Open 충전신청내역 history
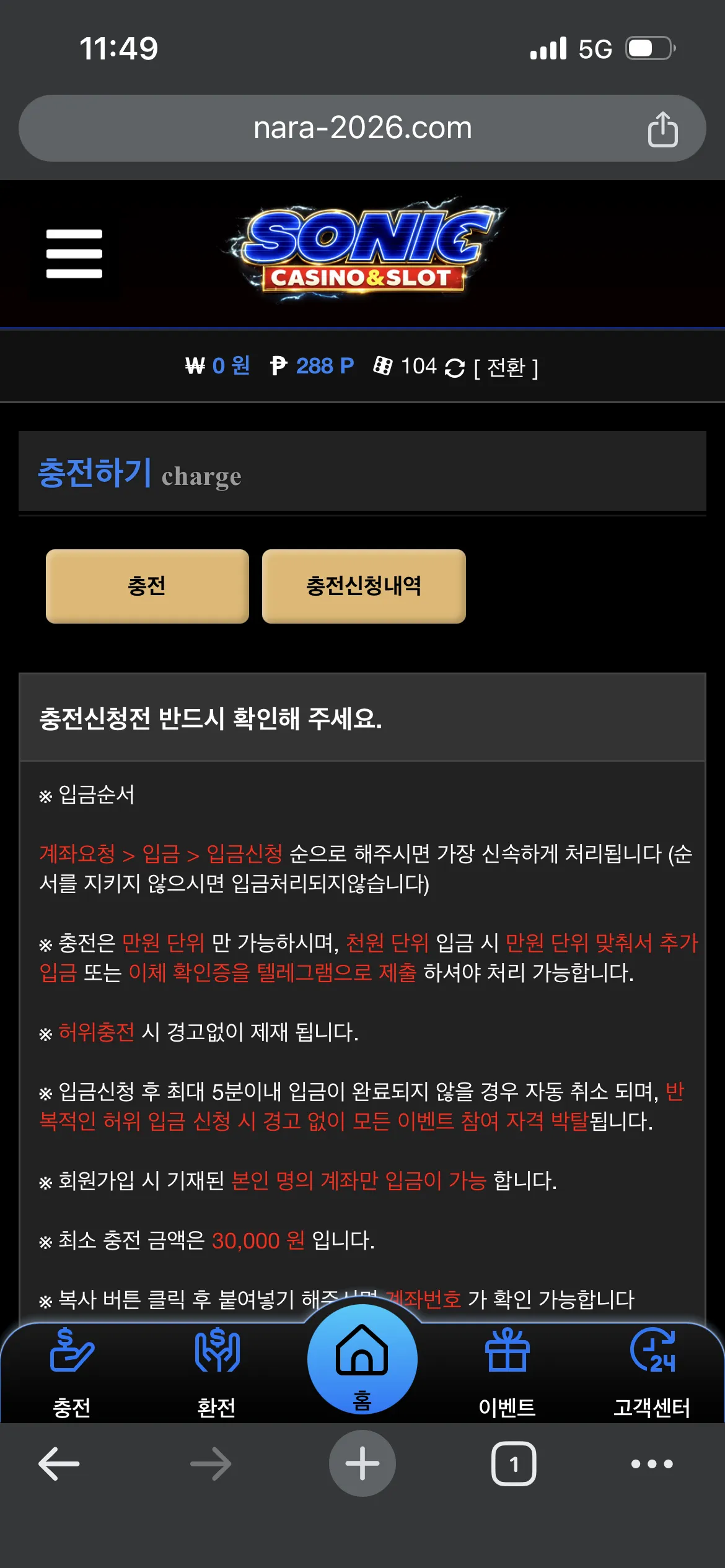Screen dimensions: 725x1568 364,586
